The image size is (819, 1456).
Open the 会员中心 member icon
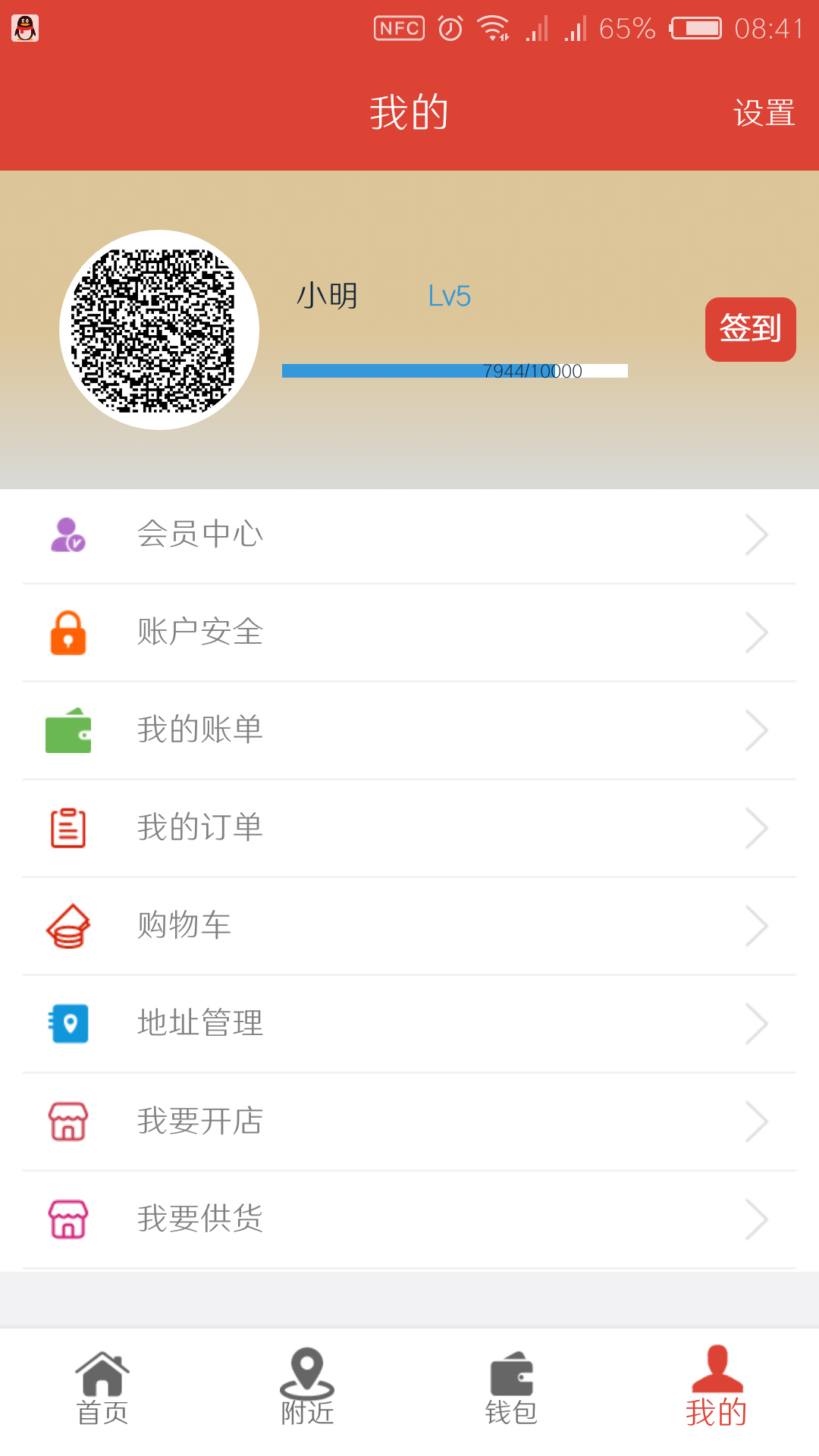[68, 534]
